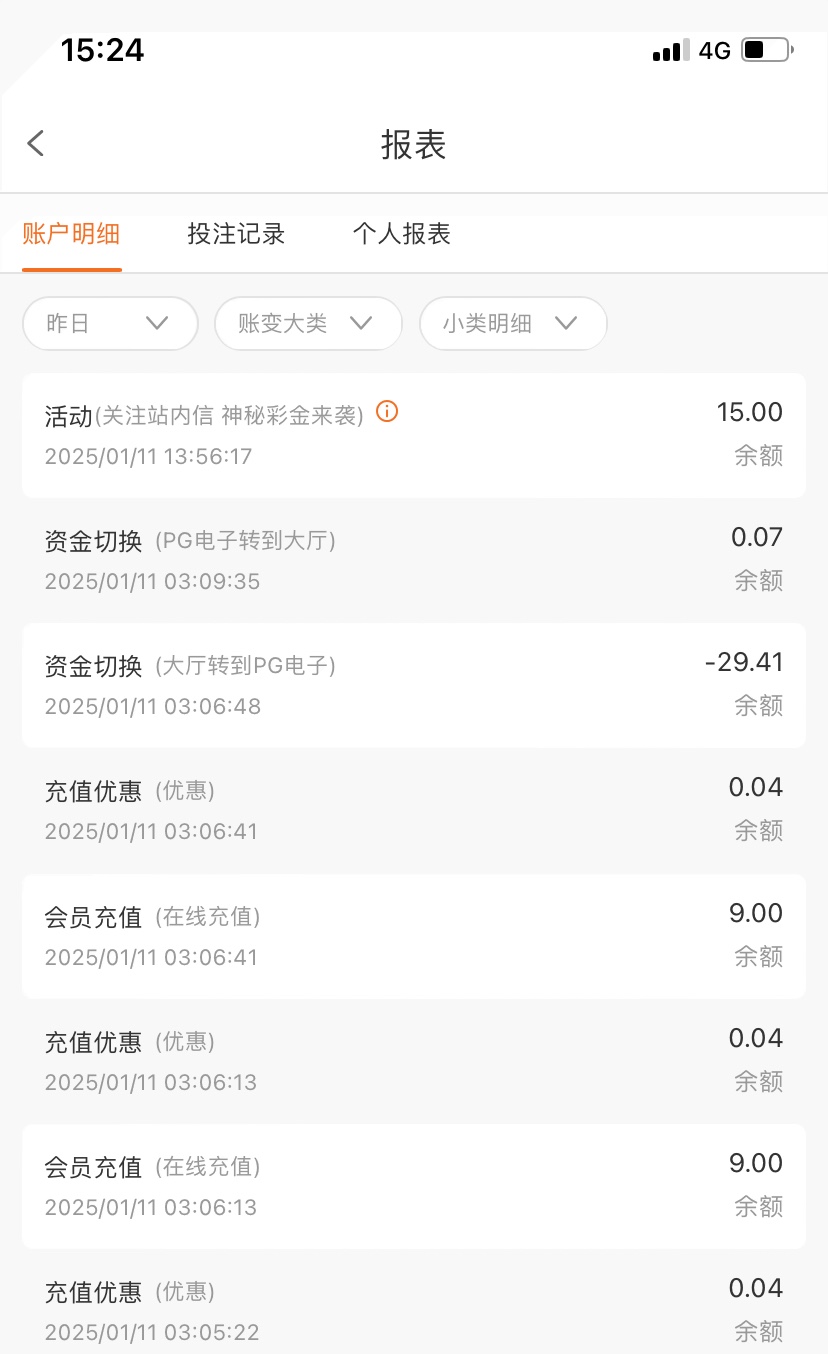Screen dimensions: 828x1354
Task: Tap the info icon beside 神秘彩金来袭
Action: point(387,411)
